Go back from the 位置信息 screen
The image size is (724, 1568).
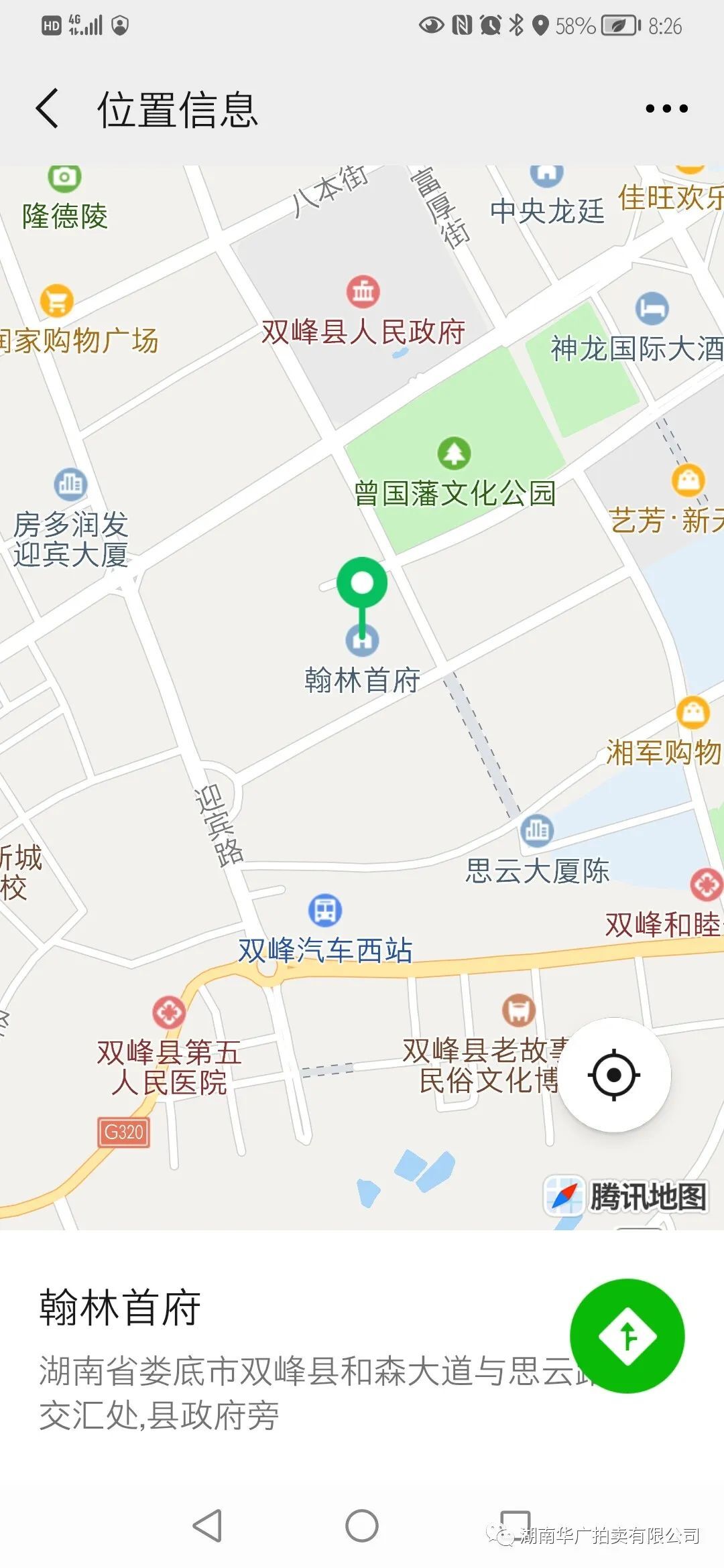coord(47,109)
